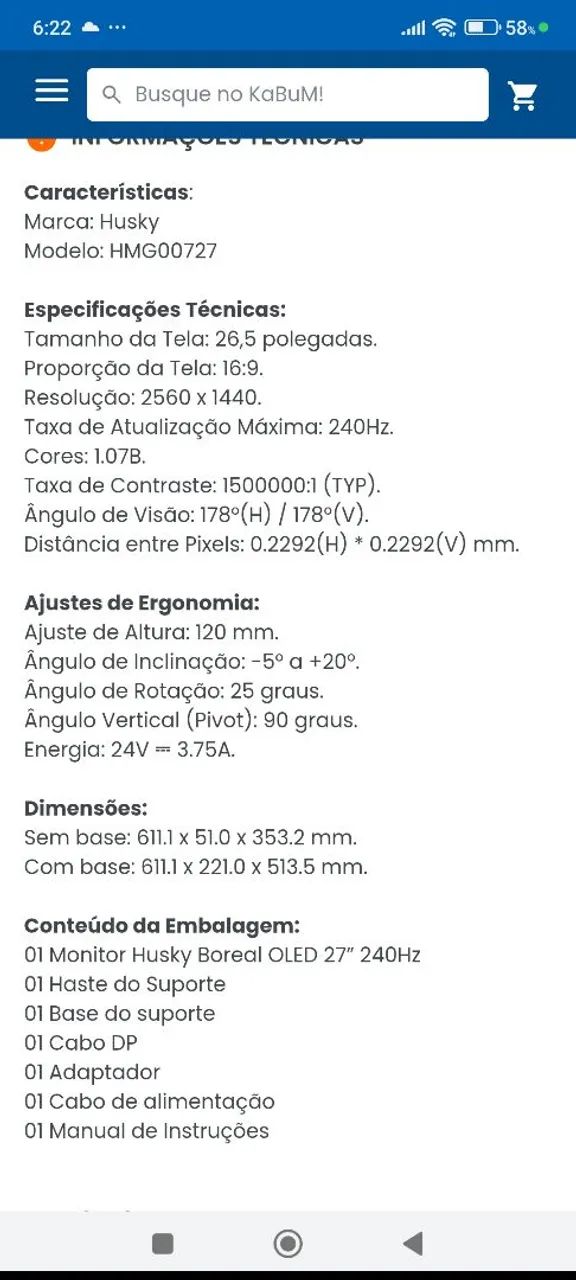Image resolution: width=576 pixels, height=1280 pixels.
Task: Open recent apps with the square button
Action: 163,1243
